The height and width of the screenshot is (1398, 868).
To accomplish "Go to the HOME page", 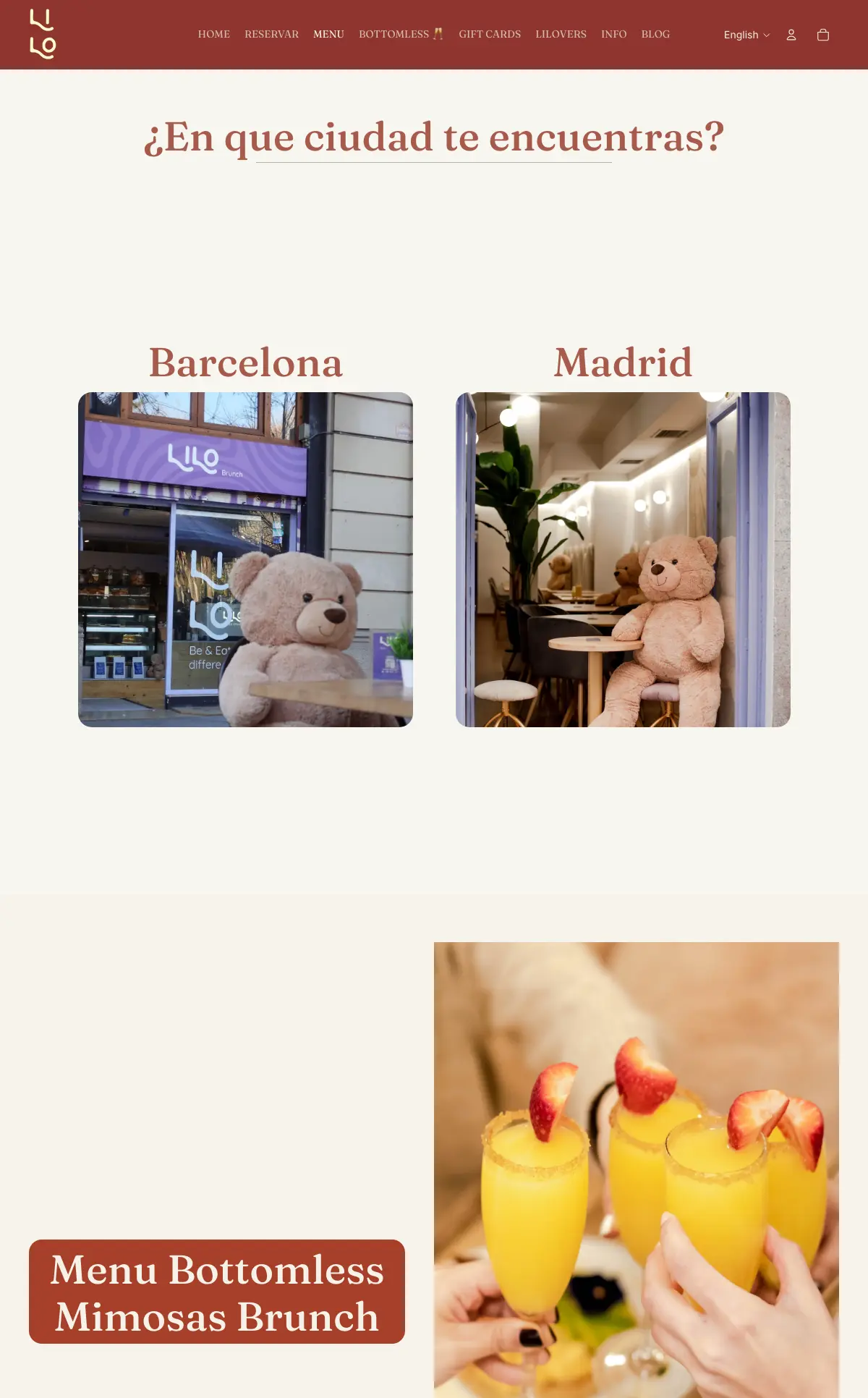I will click(214, 34).
